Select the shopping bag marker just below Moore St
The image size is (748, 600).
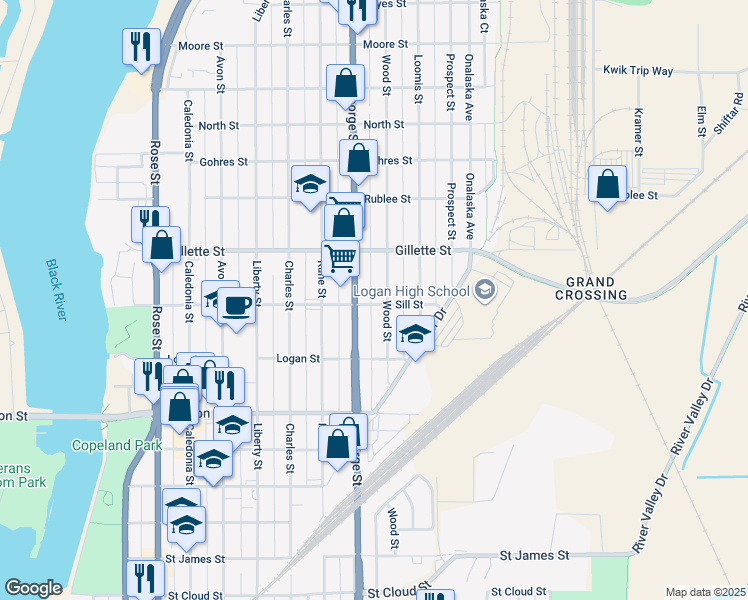click(345, 83)
